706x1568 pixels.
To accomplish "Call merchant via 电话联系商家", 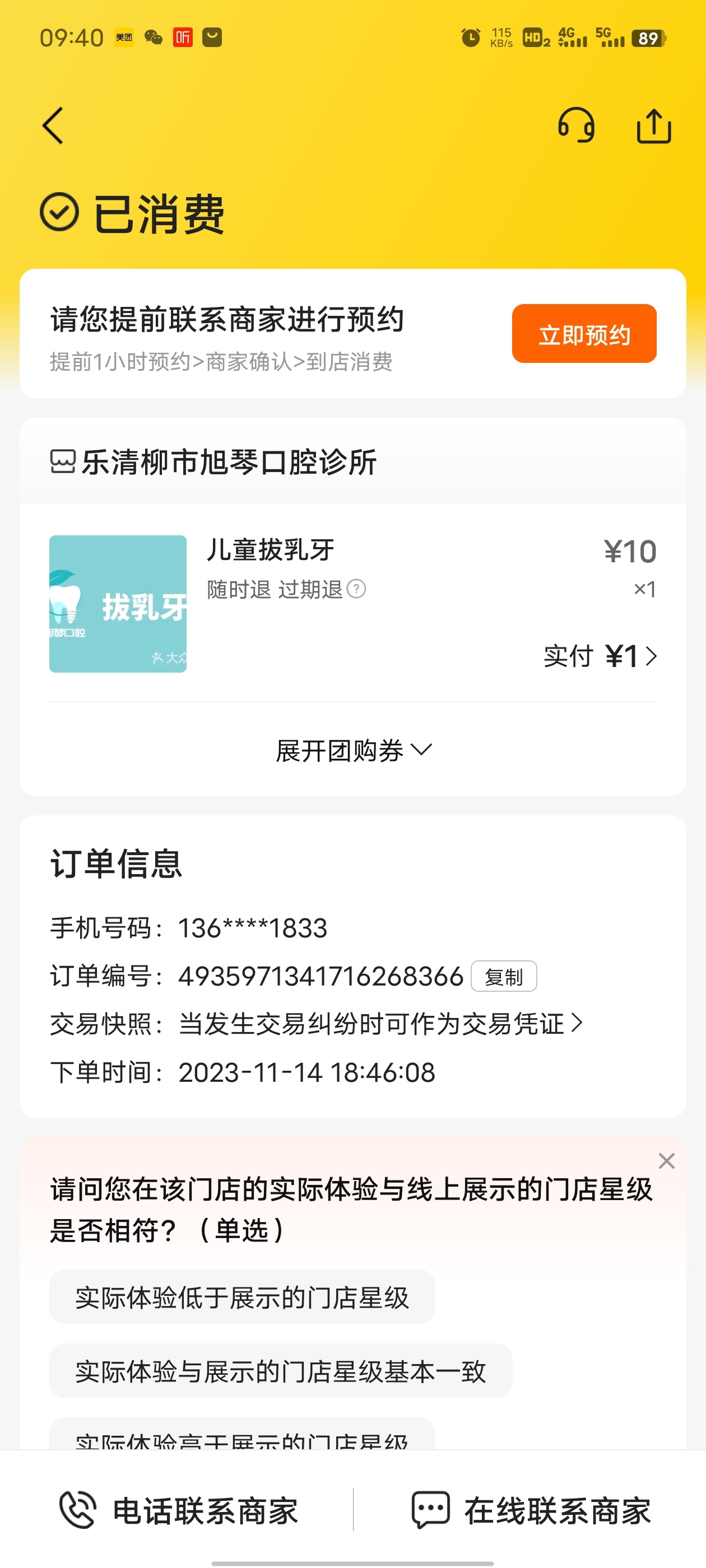I will point(179,1510).
